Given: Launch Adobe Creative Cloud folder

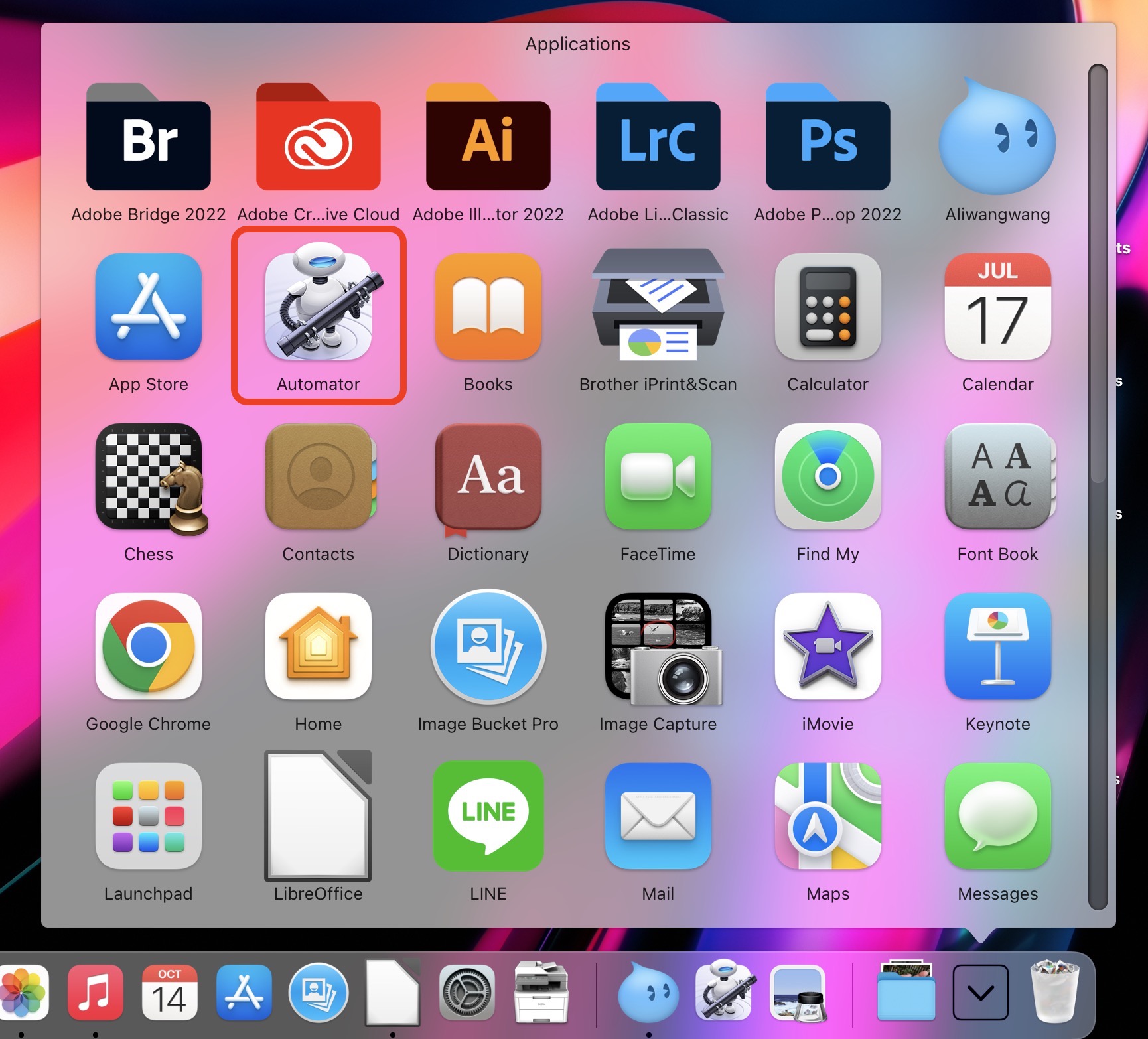Looking at the screenshot, I should tap(319, 141).
